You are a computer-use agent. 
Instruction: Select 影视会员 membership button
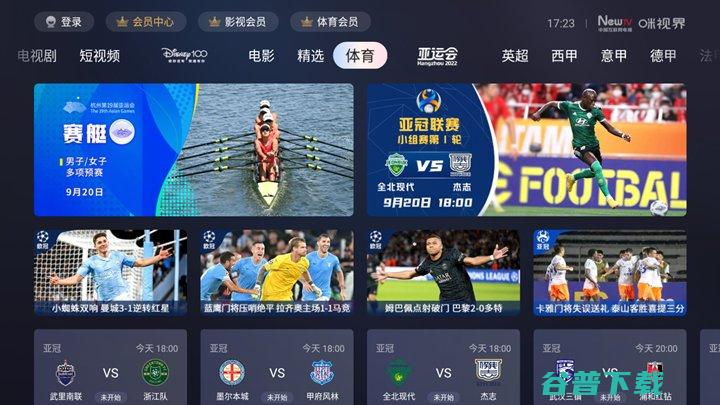[x=237, y=22]
